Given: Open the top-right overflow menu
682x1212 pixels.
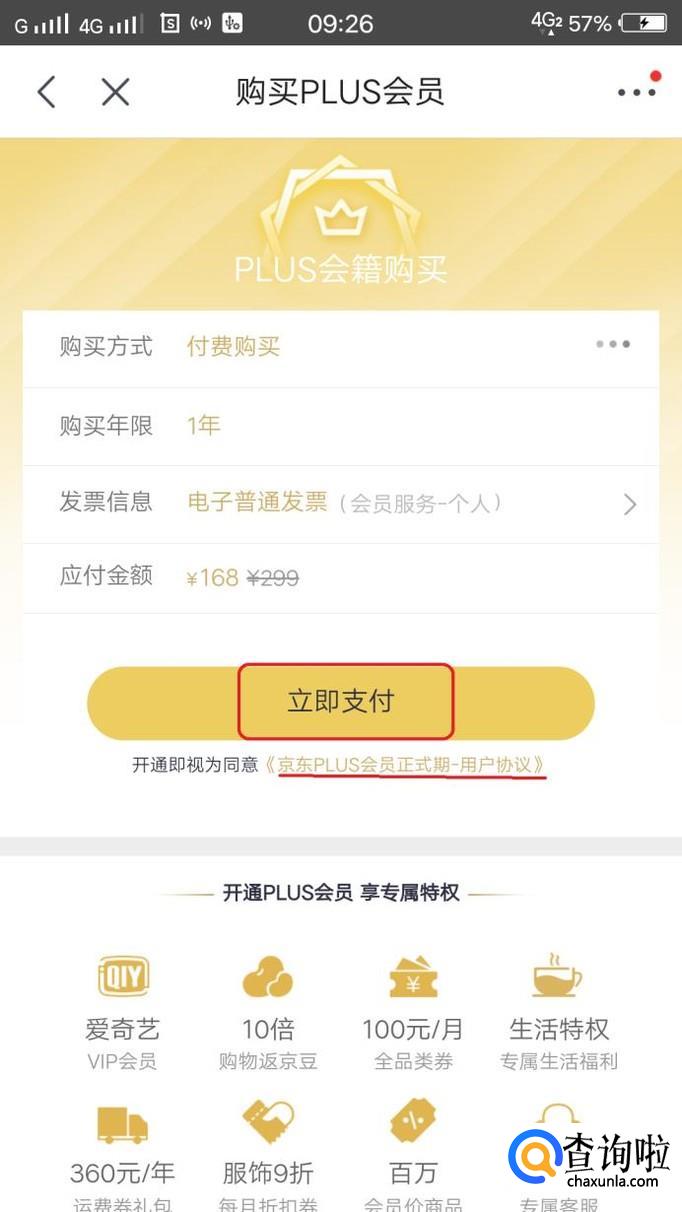Looking at the screenshot, I should tap(636, 92).
